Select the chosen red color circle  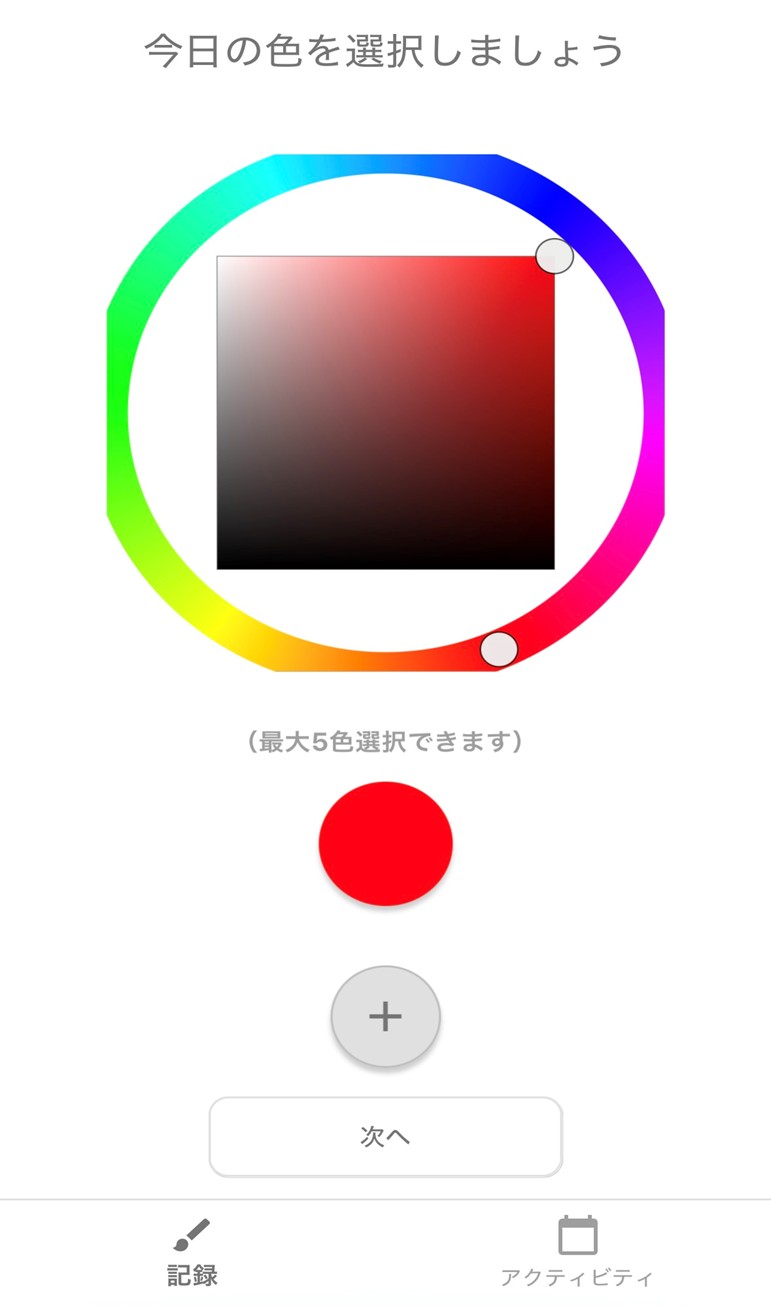point(385,844)
